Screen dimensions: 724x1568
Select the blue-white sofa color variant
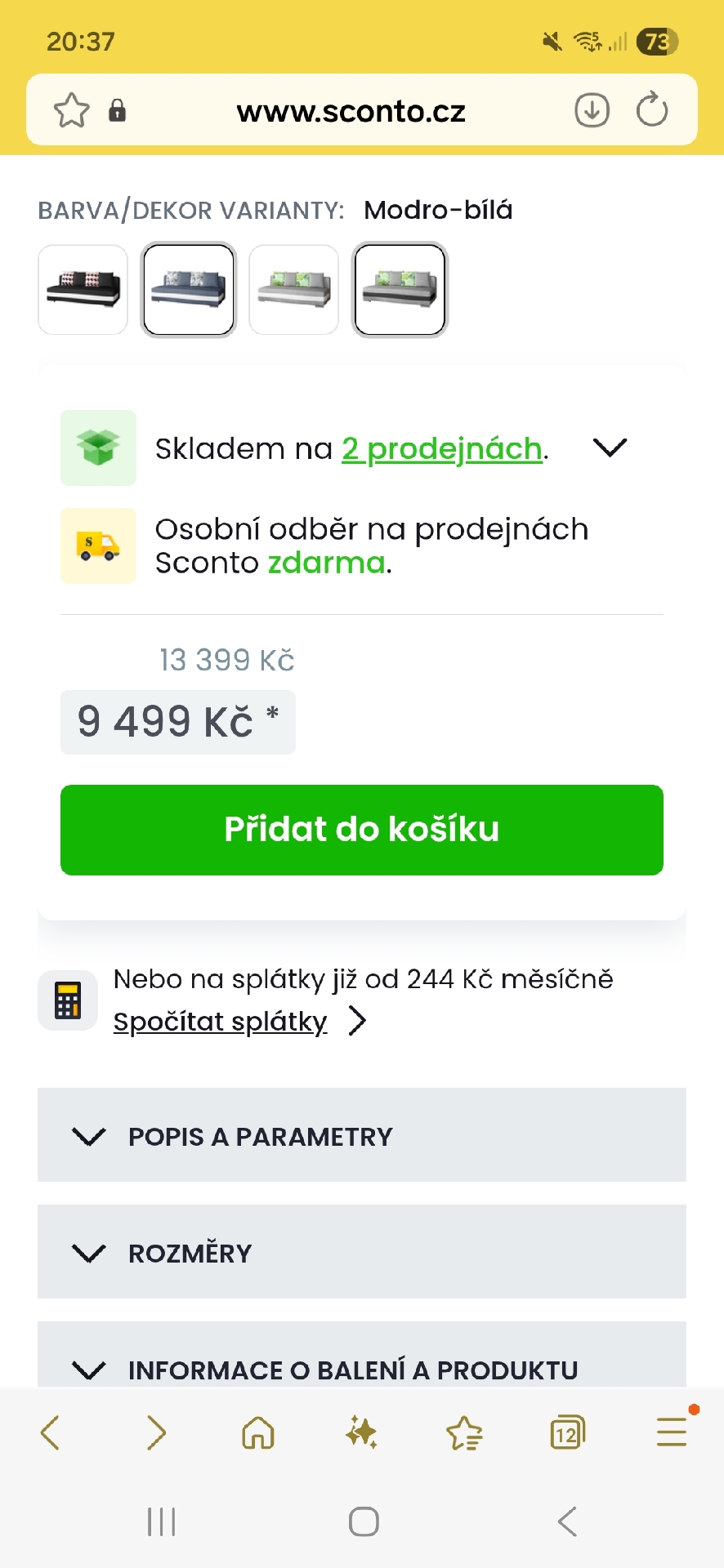tap(189, 290)
